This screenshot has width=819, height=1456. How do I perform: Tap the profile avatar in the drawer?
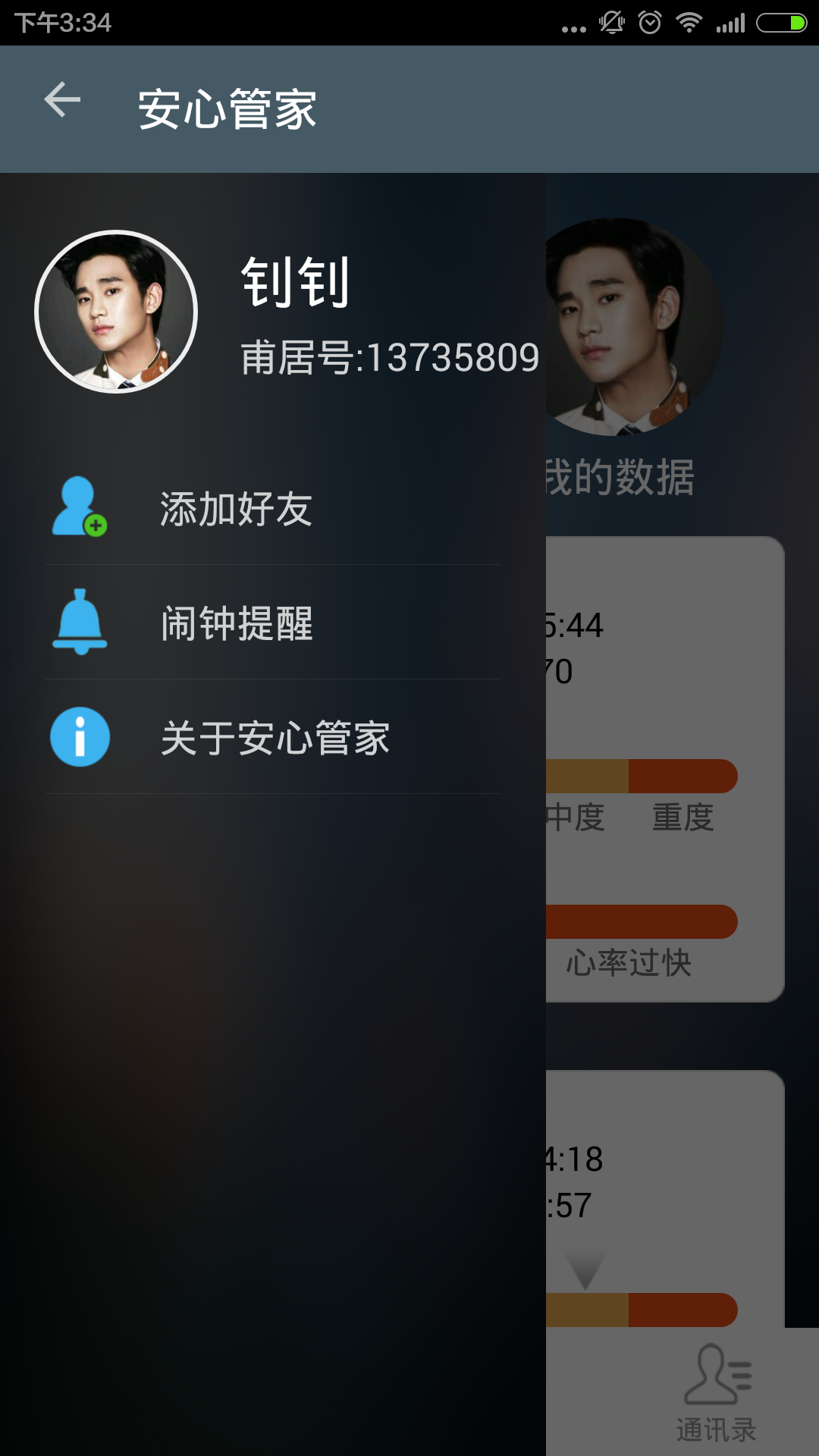116,312
